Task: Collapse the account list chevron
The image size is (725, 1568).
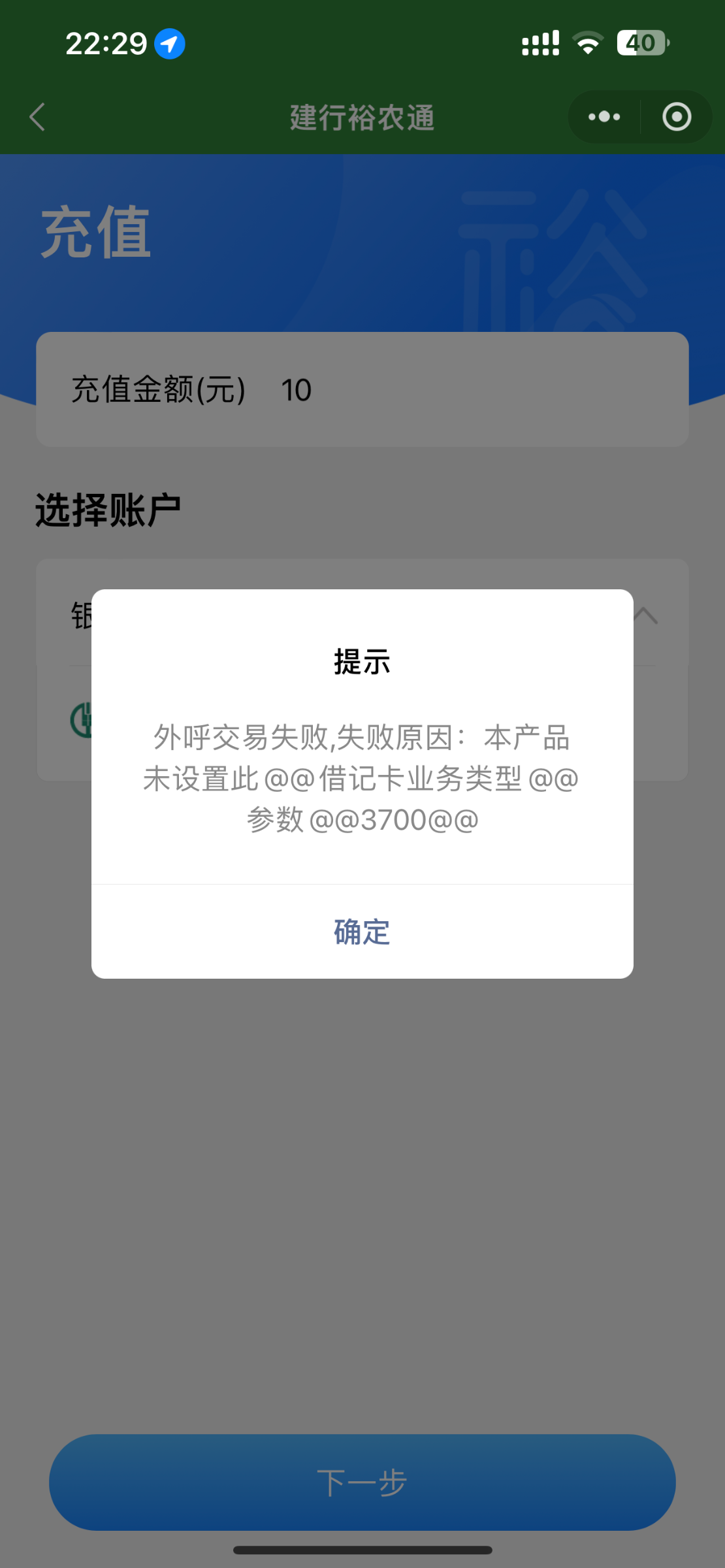Action: [645, 615]
